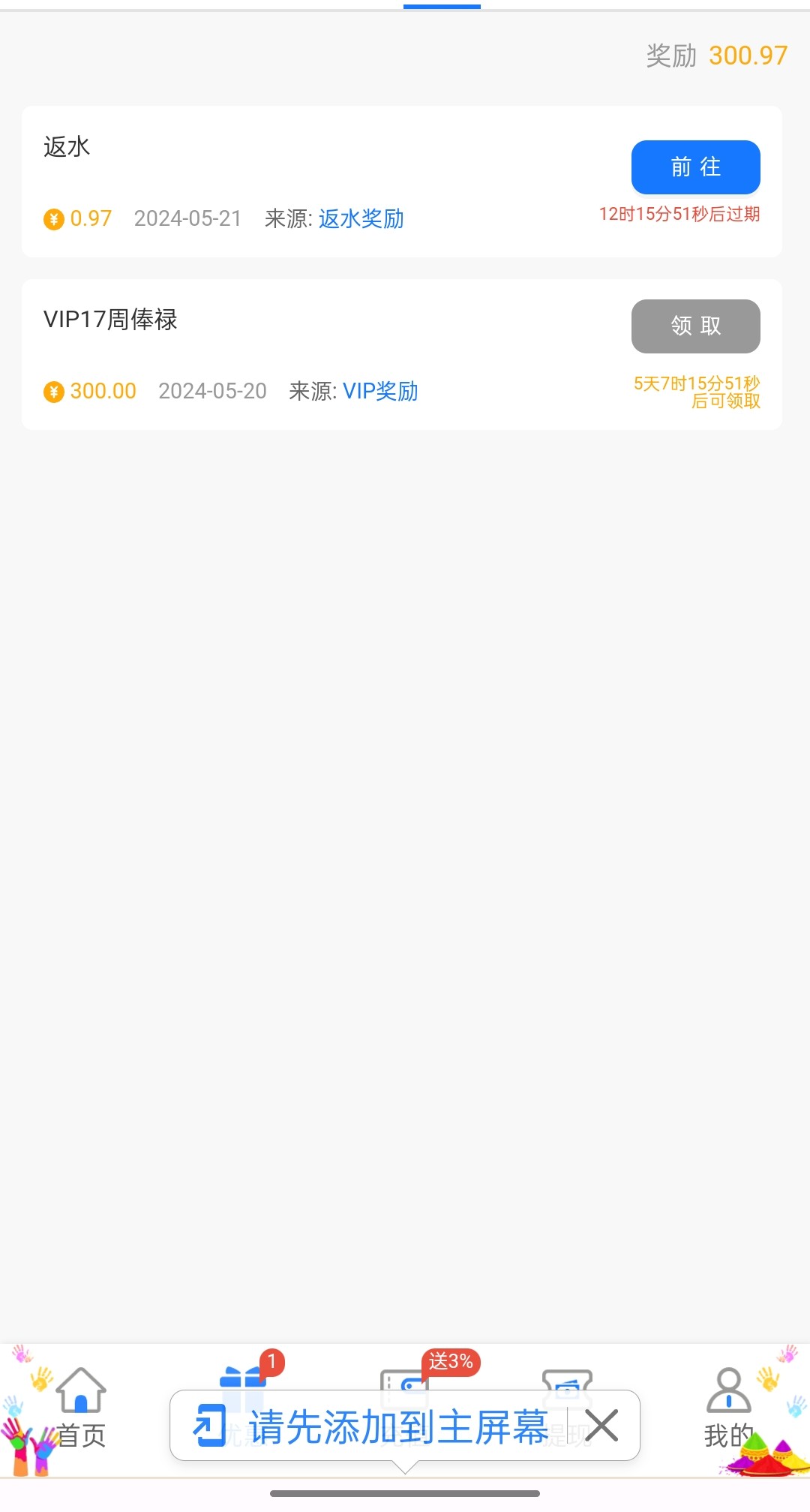The height and width of the screenshot is (1512, 810).
Task: Tap the blue 前往 button for 返水
Action: pos(695,167)
